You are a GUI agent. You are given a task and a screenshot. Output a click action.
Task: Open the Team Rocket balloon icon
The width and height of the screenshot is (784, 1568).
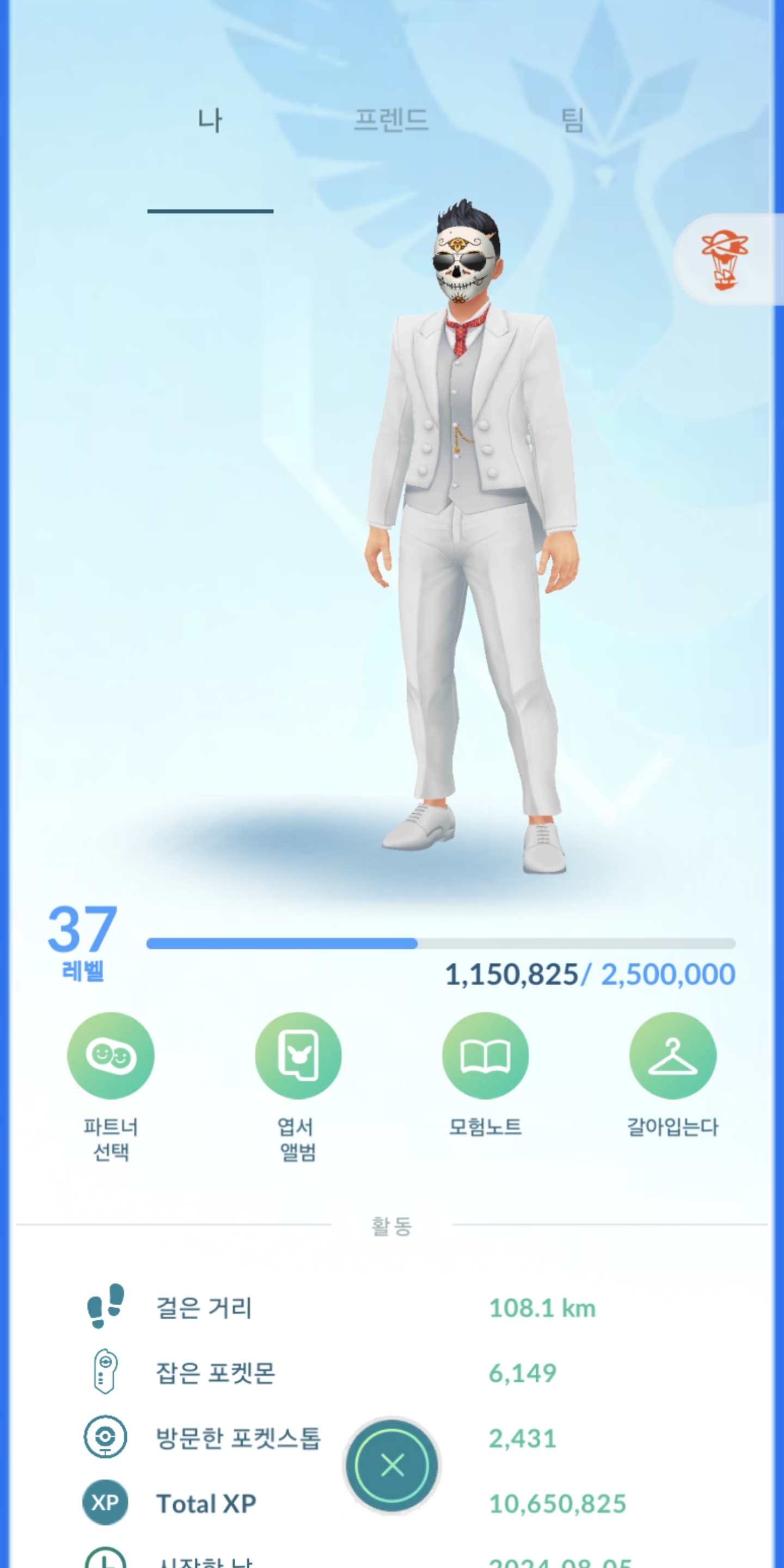pos(724,260)
